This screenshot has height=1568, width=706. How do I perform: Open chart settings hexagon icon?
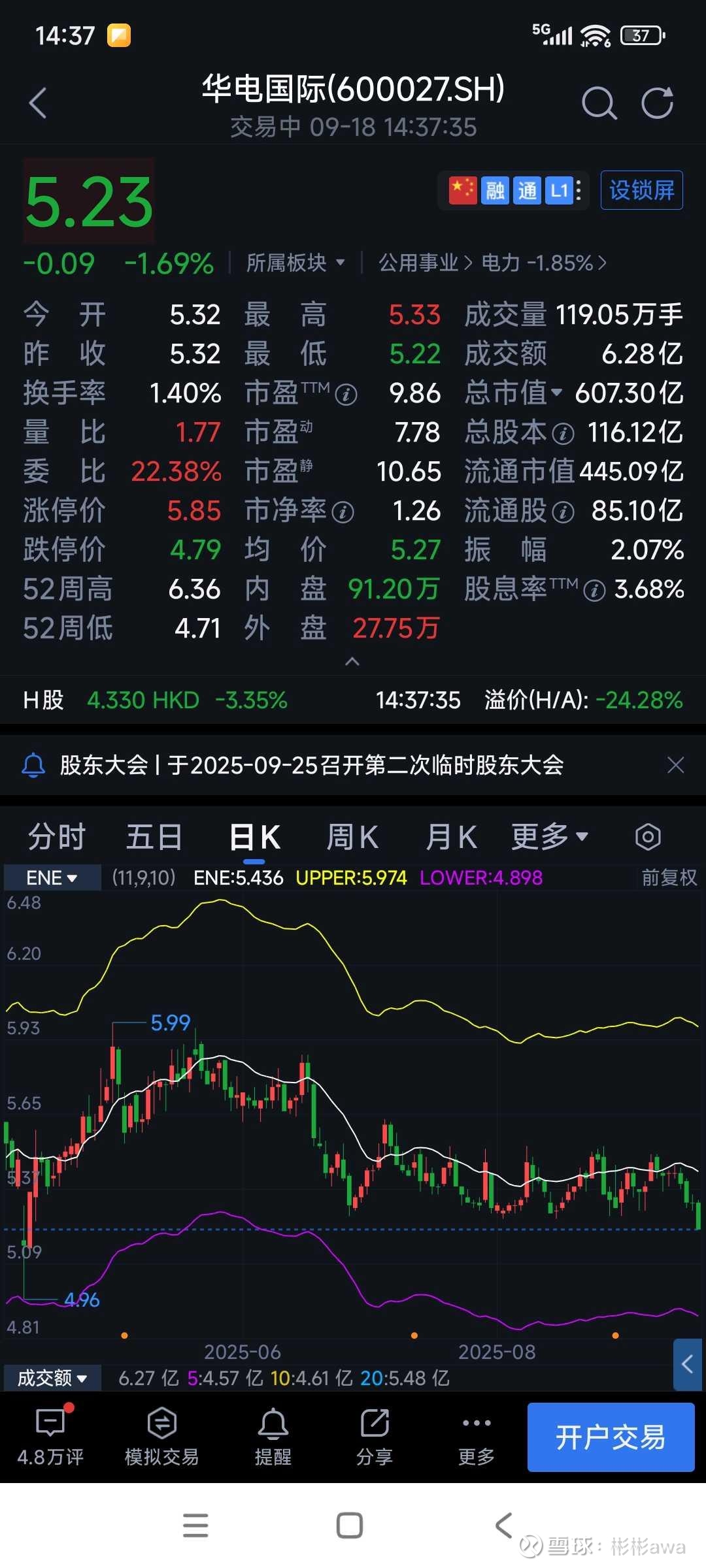pyautogui.click(x=648, y=837)
